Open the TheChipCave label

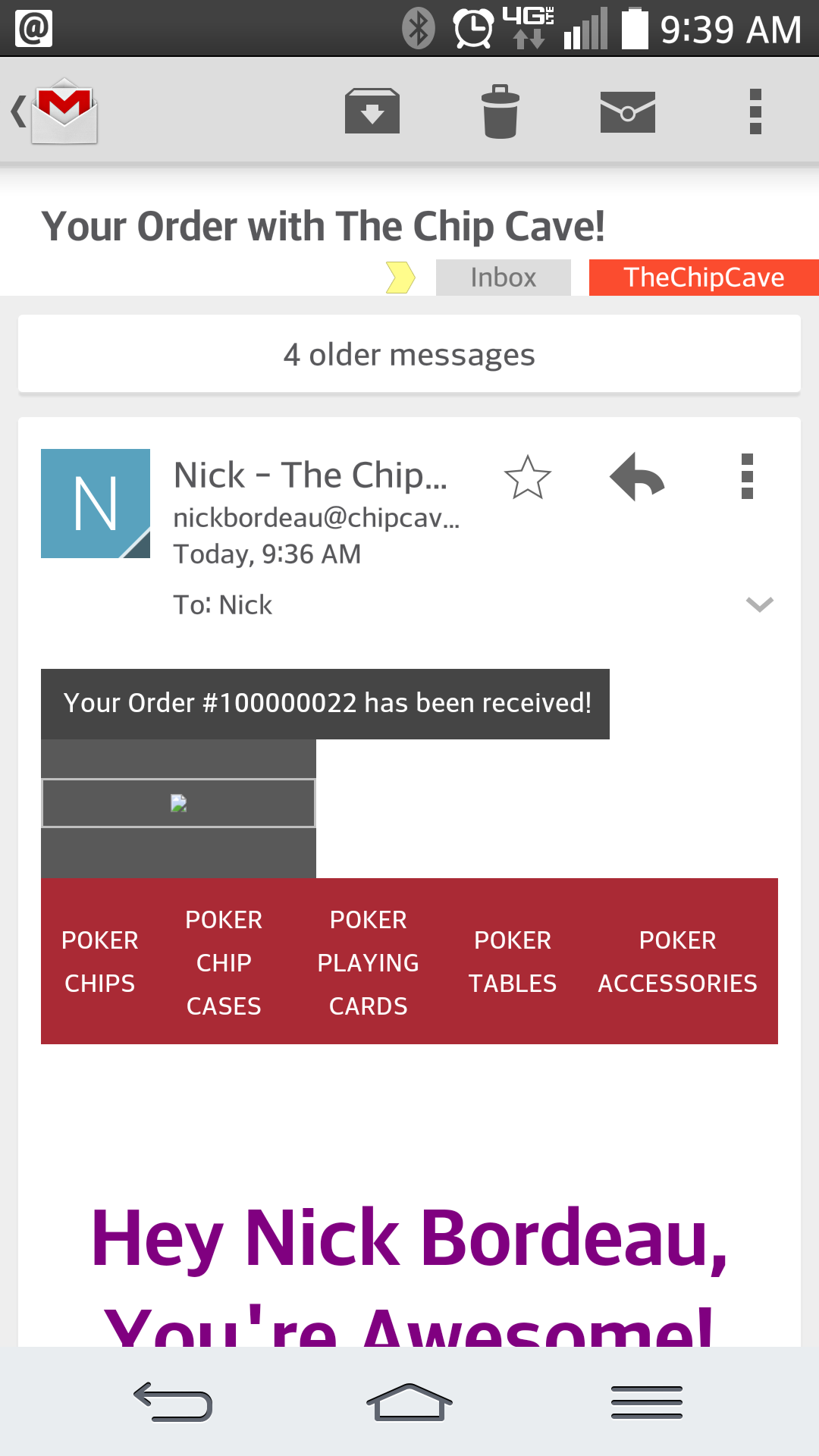pos(704,278)
